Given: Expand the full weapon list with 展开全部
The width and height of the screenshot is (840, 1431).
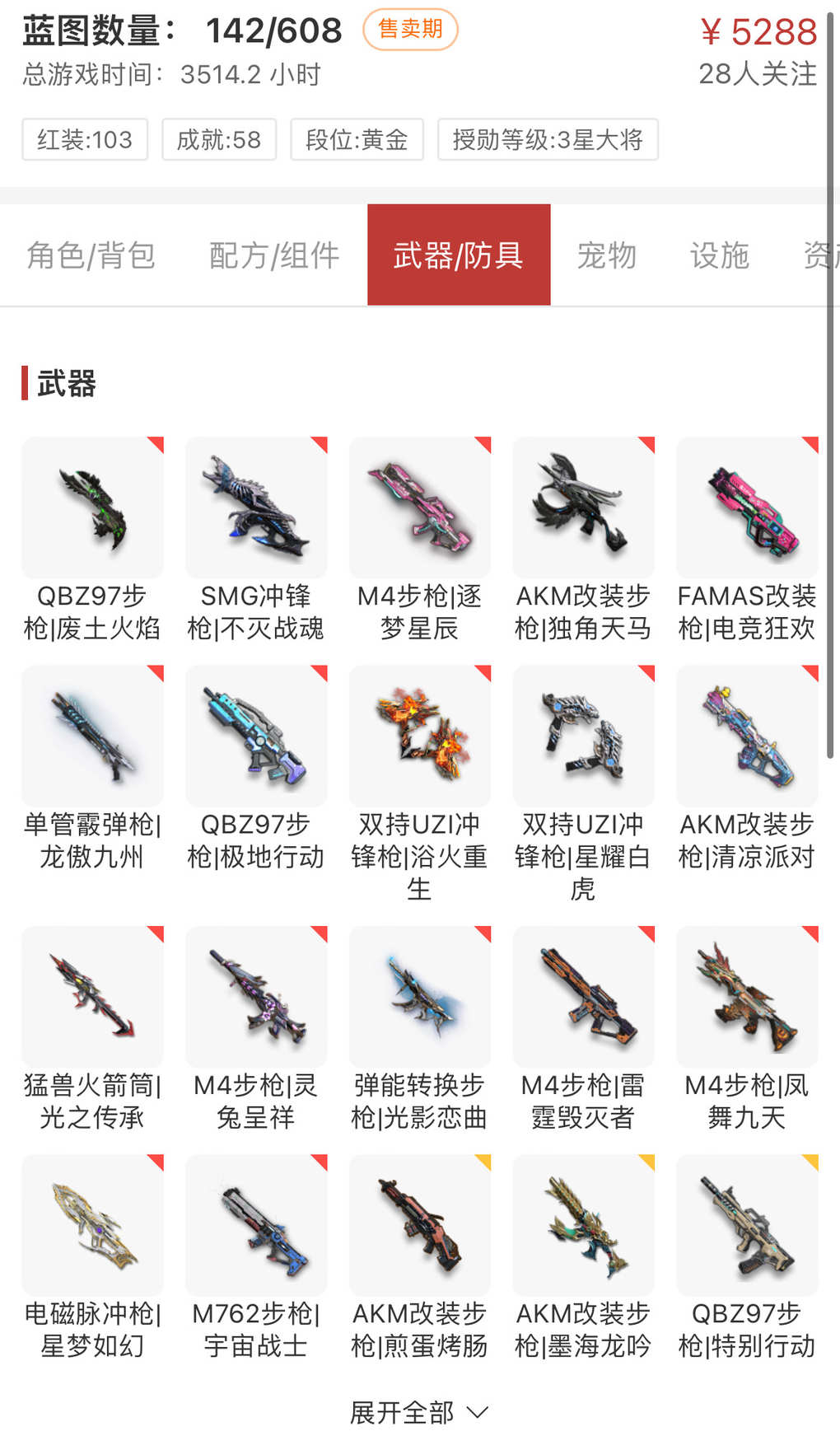Looking at the screenshot, I should [x=419, y=1412].
